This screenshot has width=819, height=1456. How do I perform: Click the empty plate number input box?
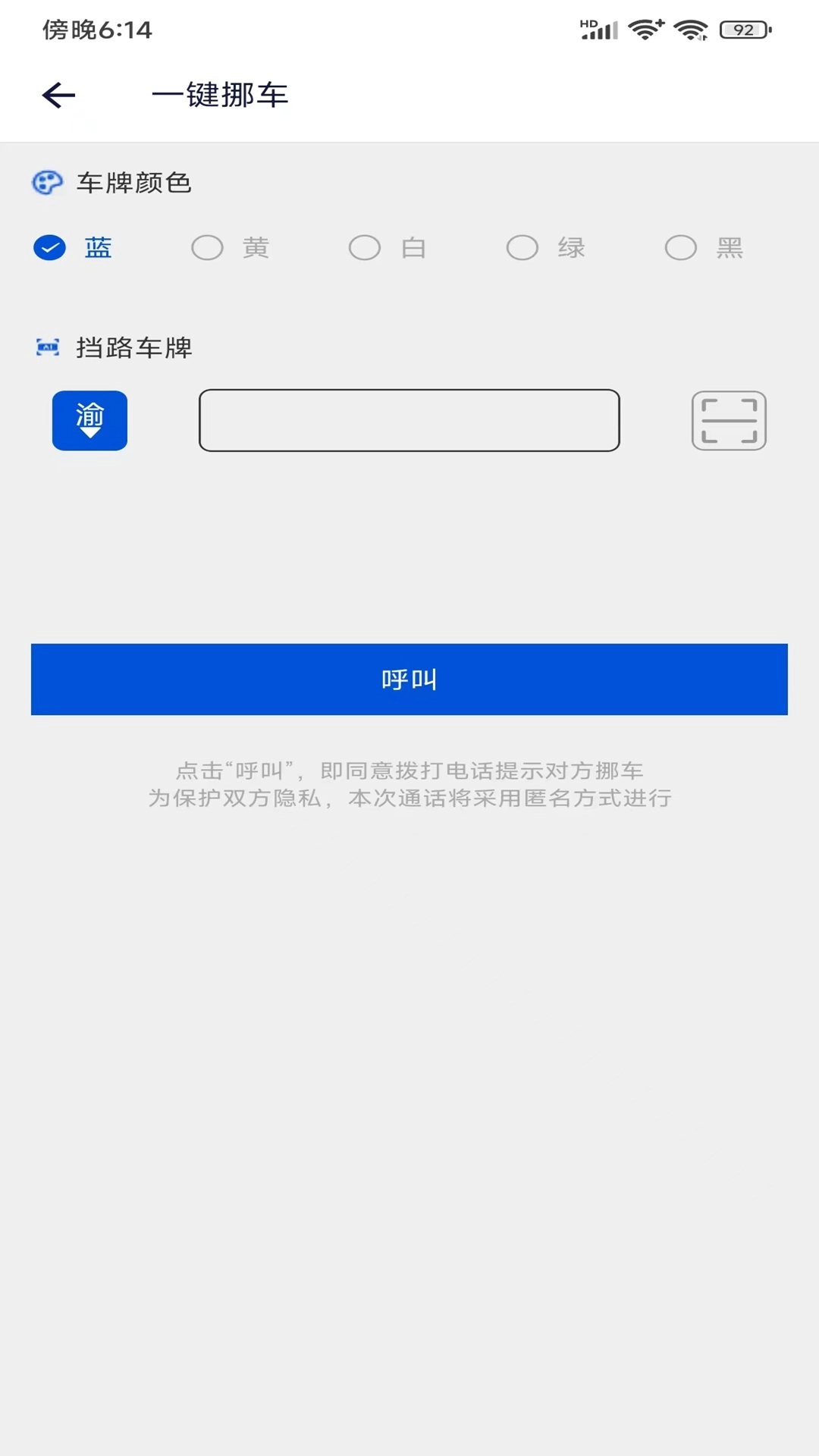click(409, 421)
